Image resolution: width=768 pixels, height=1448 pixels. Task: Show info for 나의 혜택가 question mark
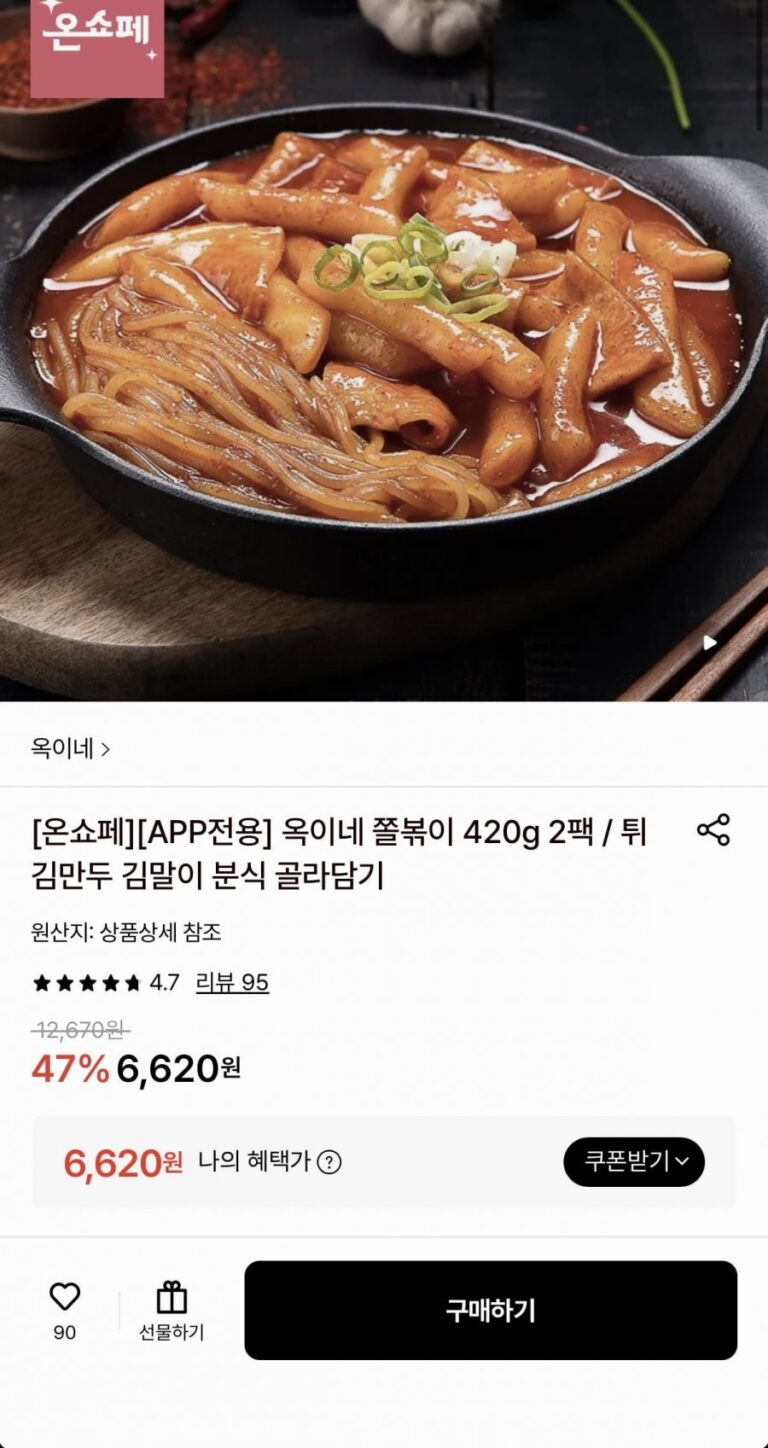click(x=329, y=1162)
